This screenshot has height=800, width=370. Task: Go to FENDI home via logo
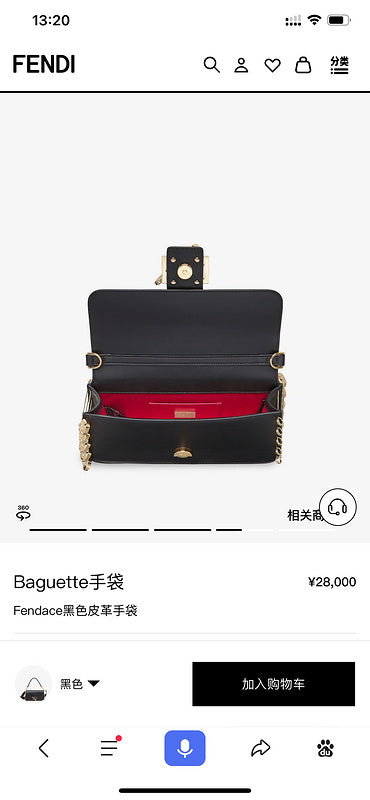click(x=44, y=64)
